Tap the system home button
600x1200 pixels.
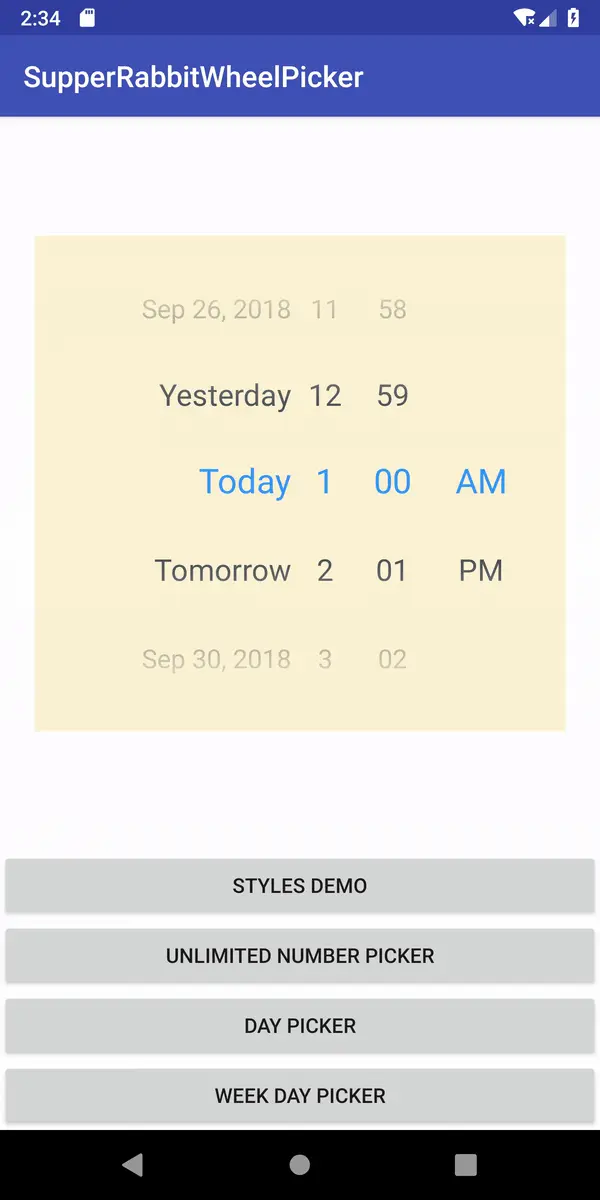pyautogui.click(x=300, y=1164)
